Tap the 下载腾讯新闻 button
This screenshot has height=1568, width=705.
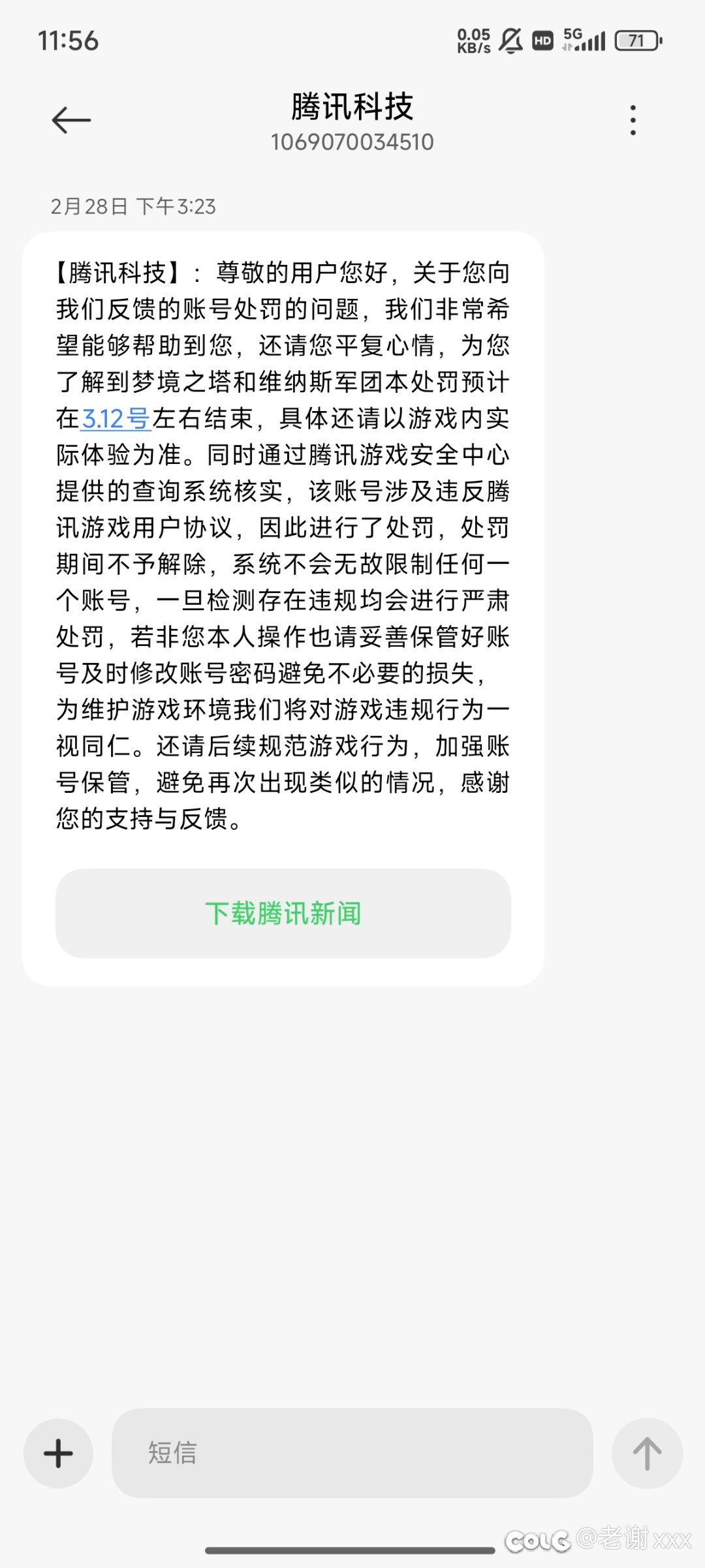click(283, 913)
